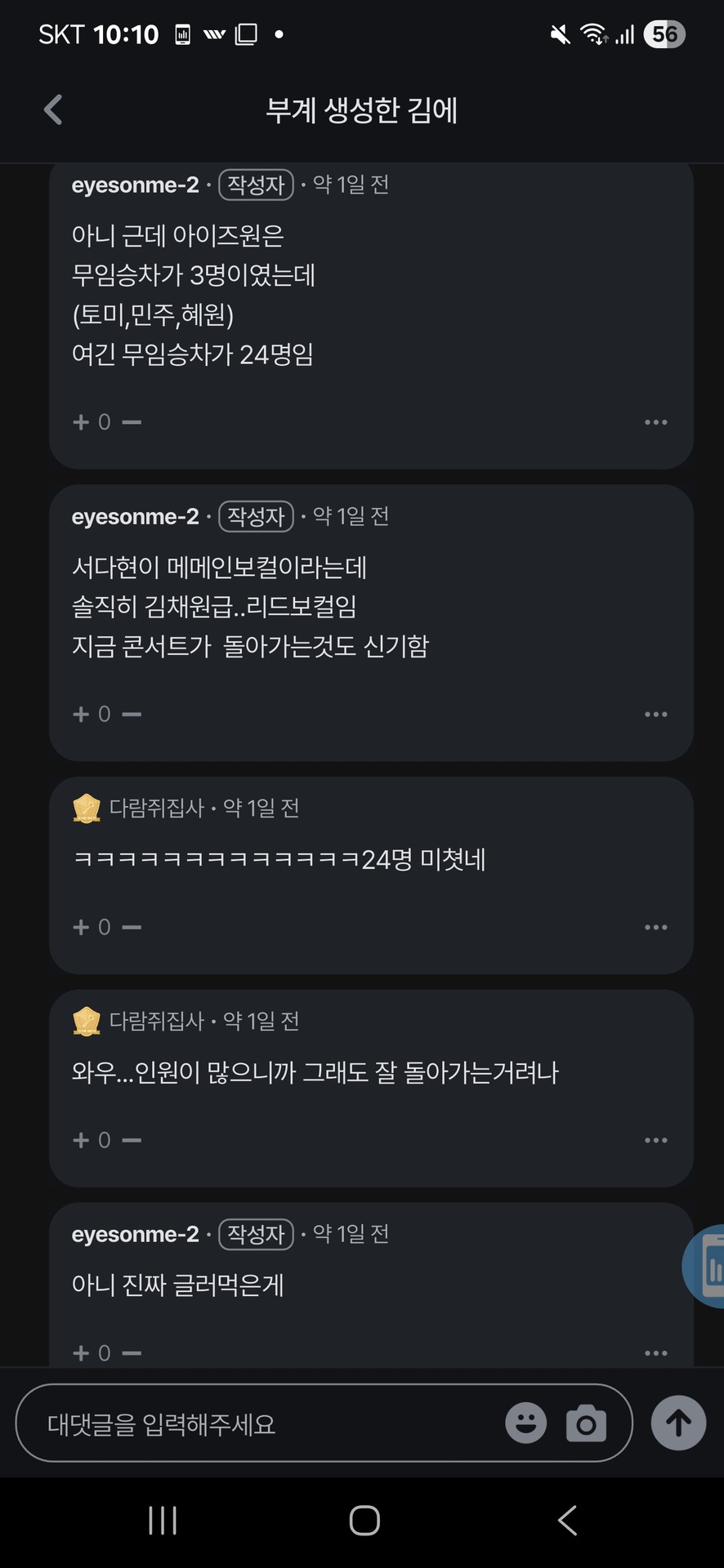Downvote the 24명 미쳣네 comment
The image size is (724, 1568).
click(x=132, y=927)
